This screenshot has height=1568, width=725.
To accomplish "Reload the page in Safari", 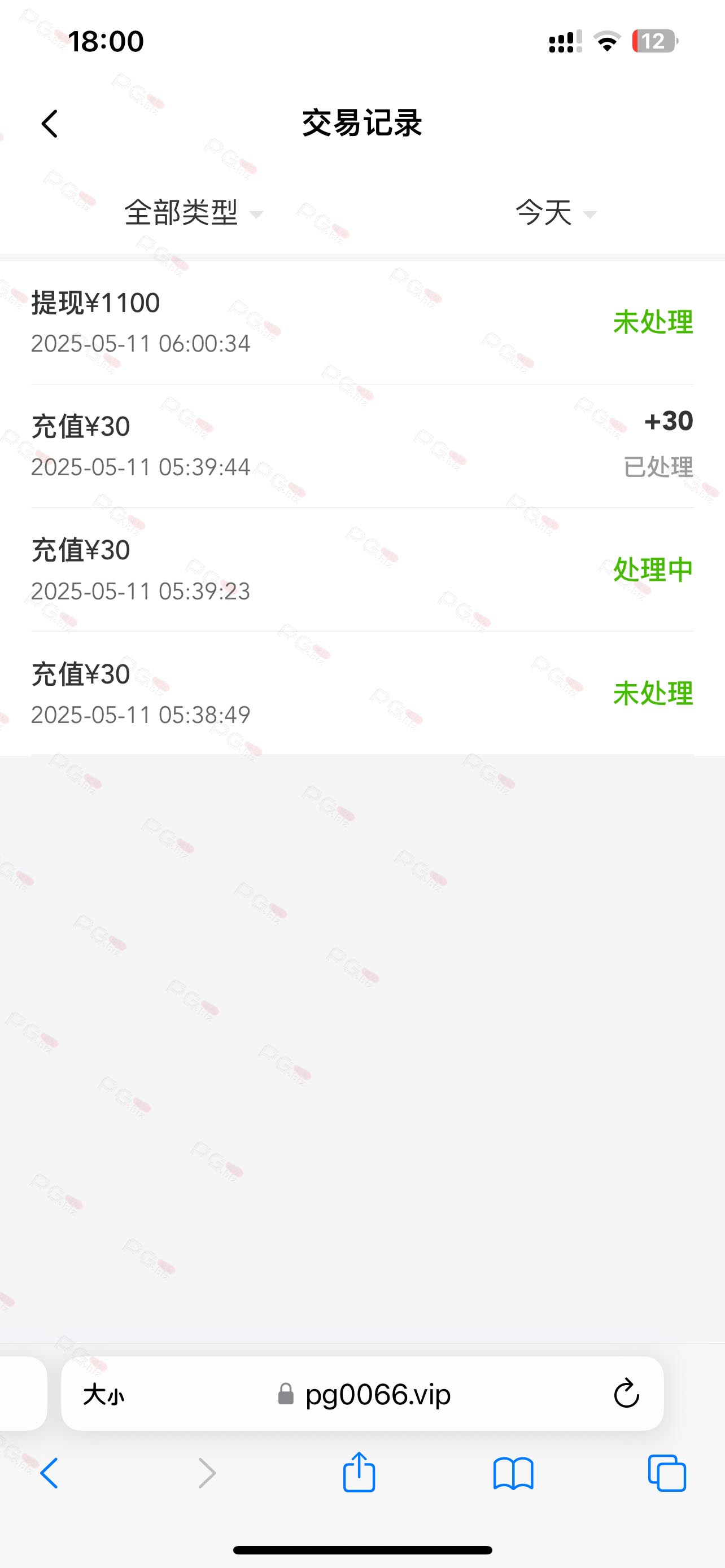I will point(626,1393).
